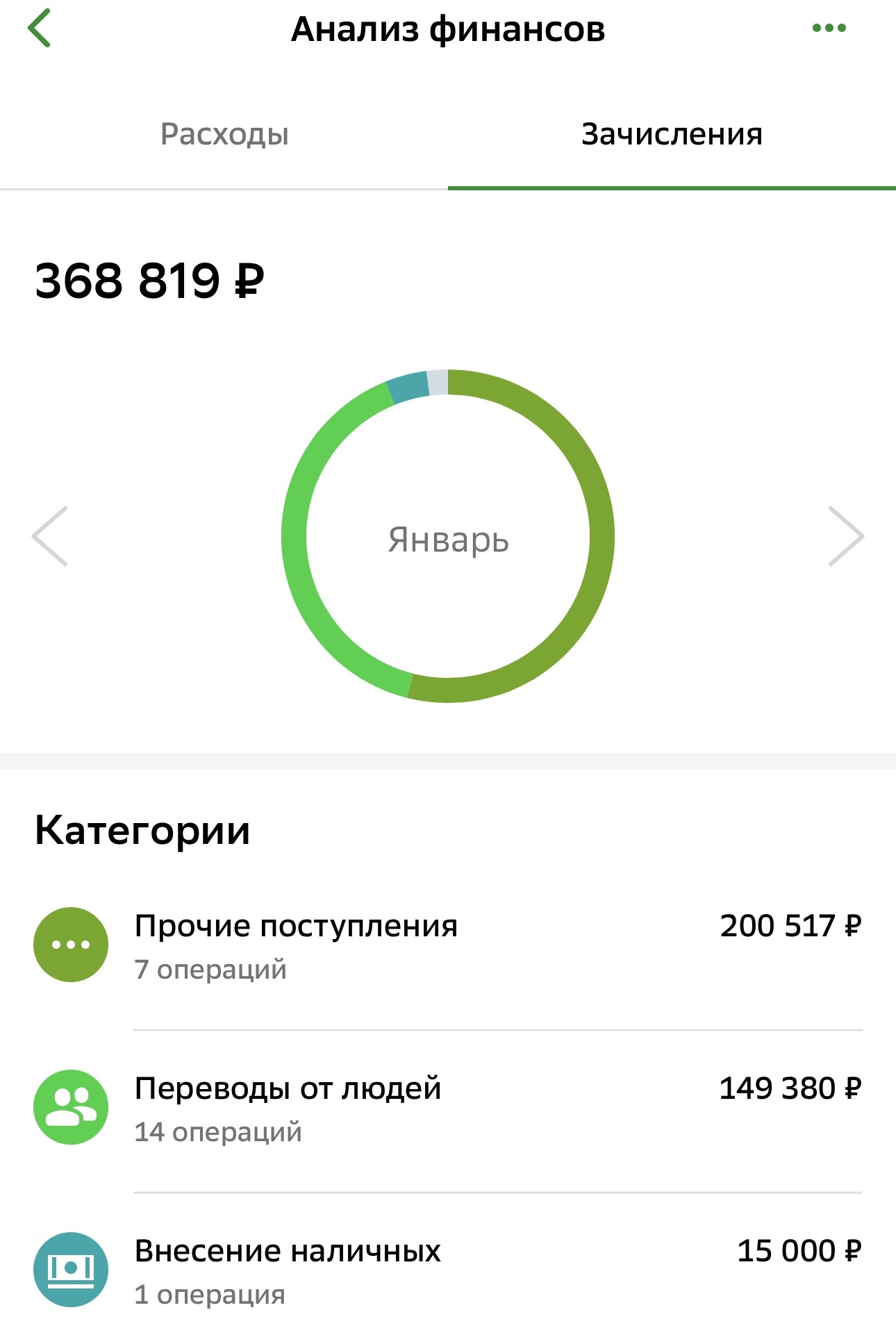This screenshot has height=1335, width=896.
Task: Open the Прочие поступления category
Action: tap(447, 945)
